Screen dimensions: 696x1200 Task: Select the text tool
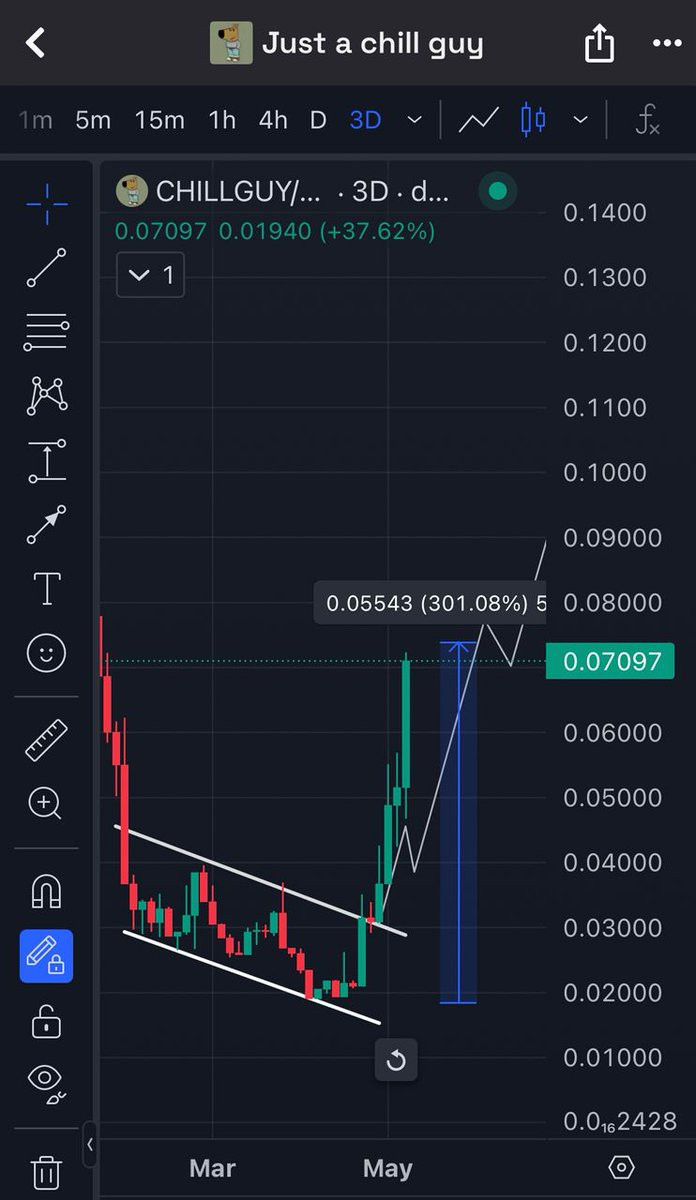[x=46, y=589]
